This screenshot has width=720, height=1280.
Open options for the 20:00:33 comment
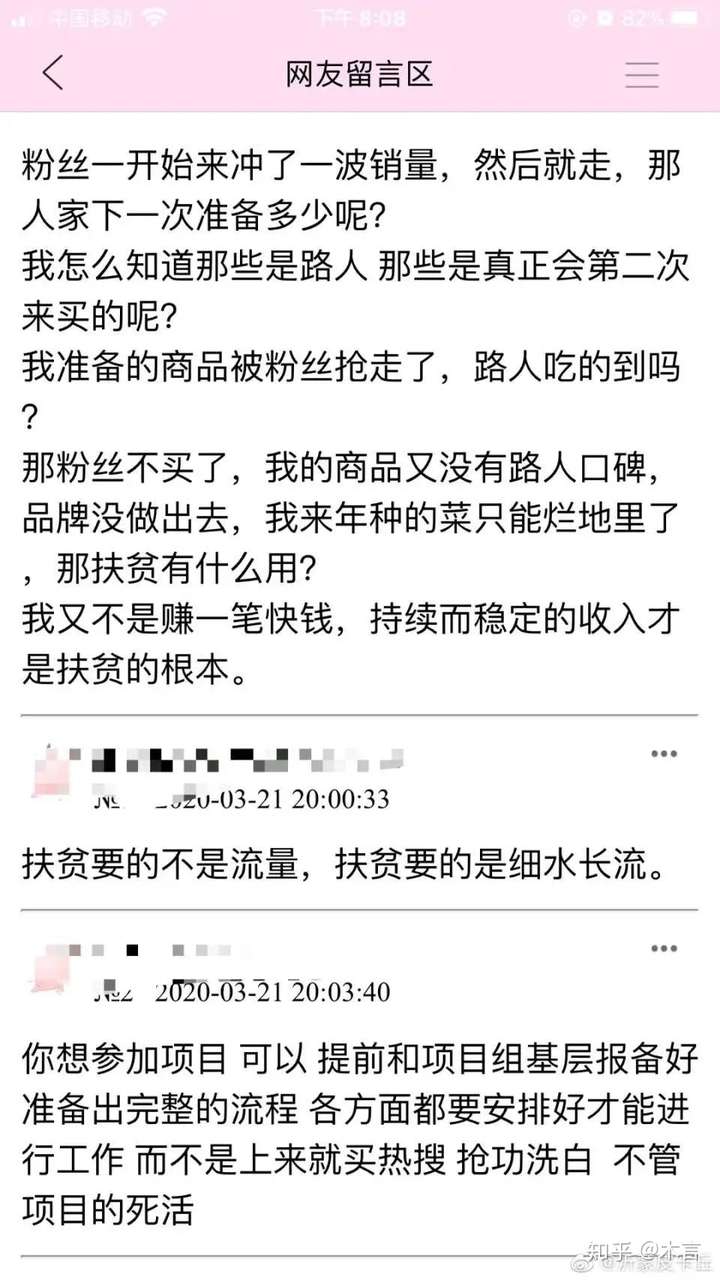(x=664, y=754)
